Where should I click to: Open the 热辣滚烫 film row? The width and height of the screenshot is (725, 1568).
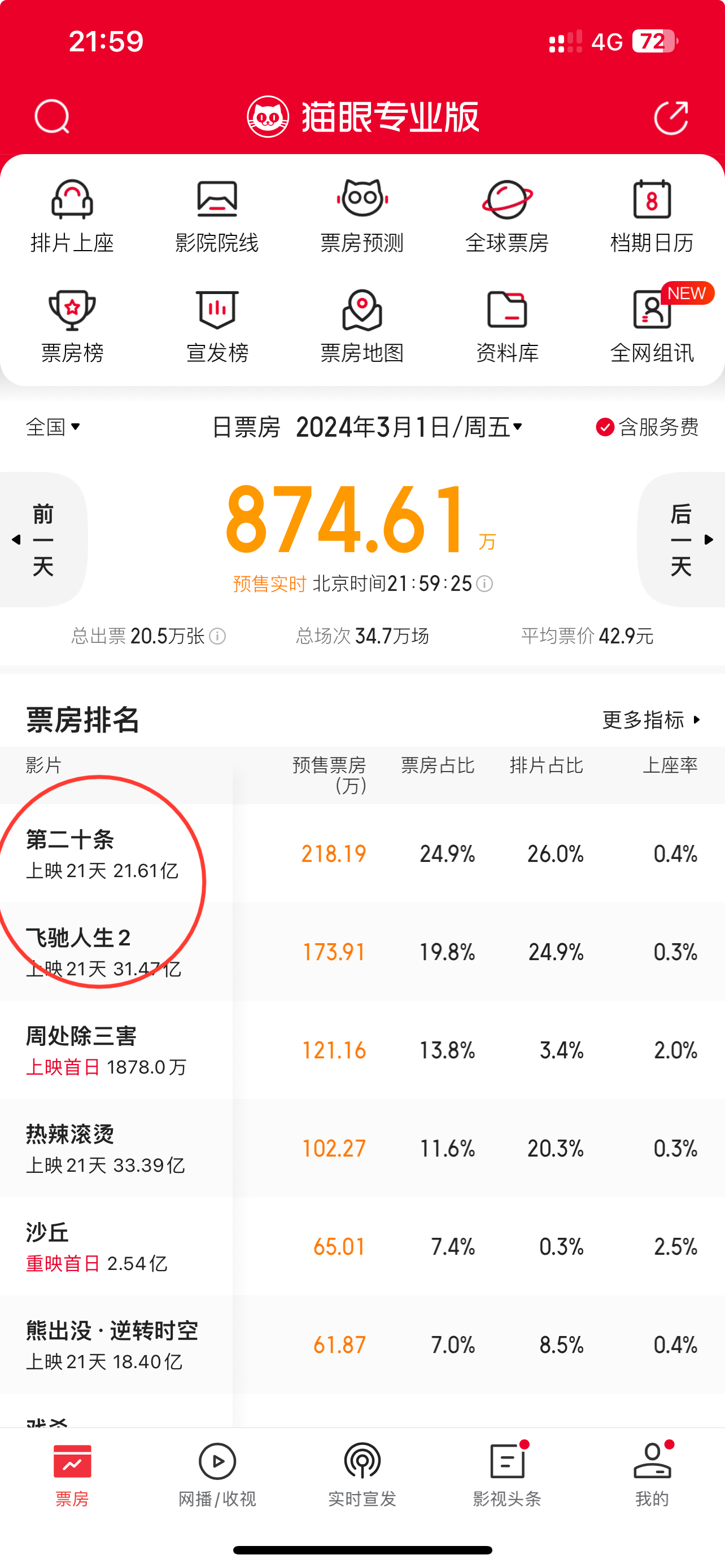click(362, 1148)
